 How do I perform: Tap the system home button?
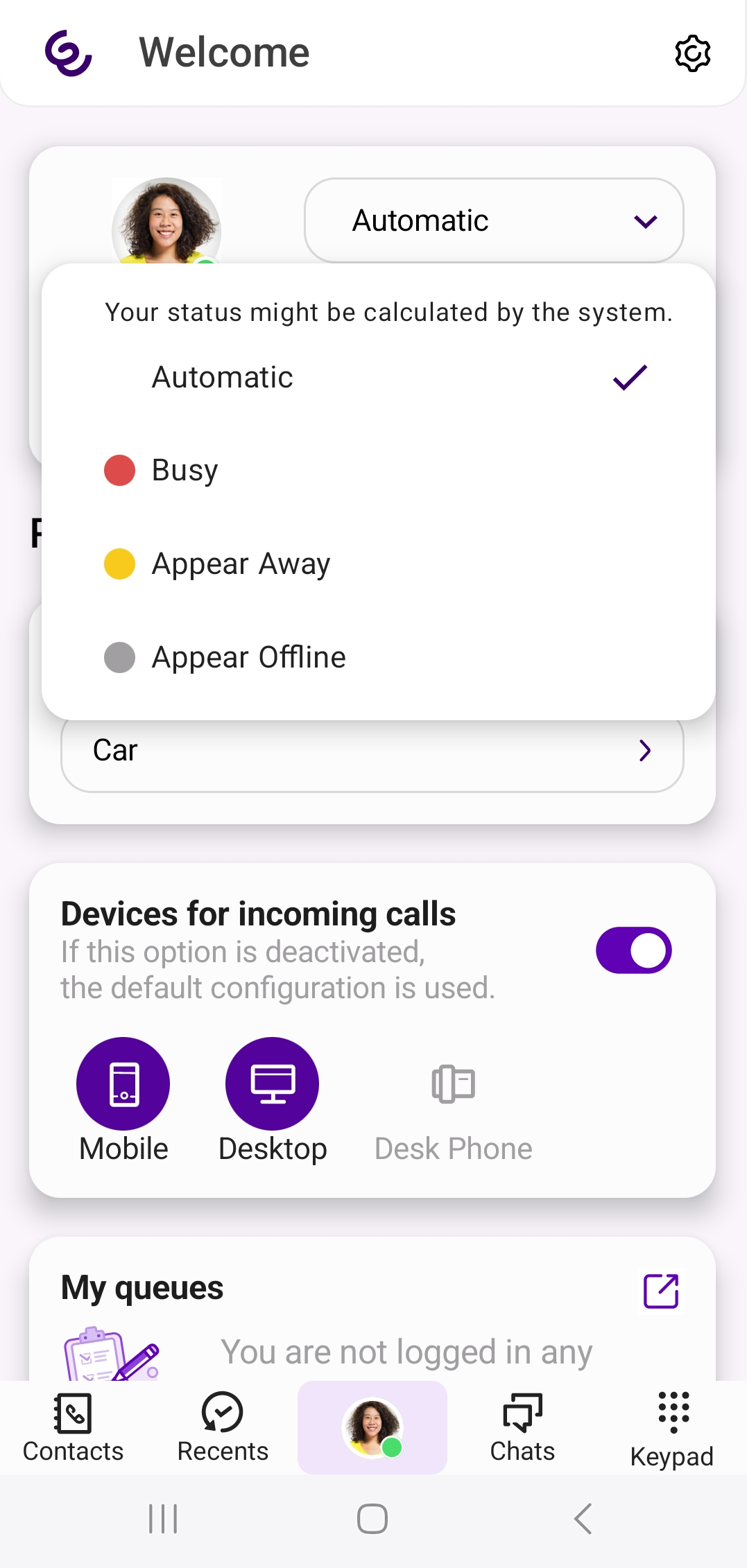pos(372,1519)
